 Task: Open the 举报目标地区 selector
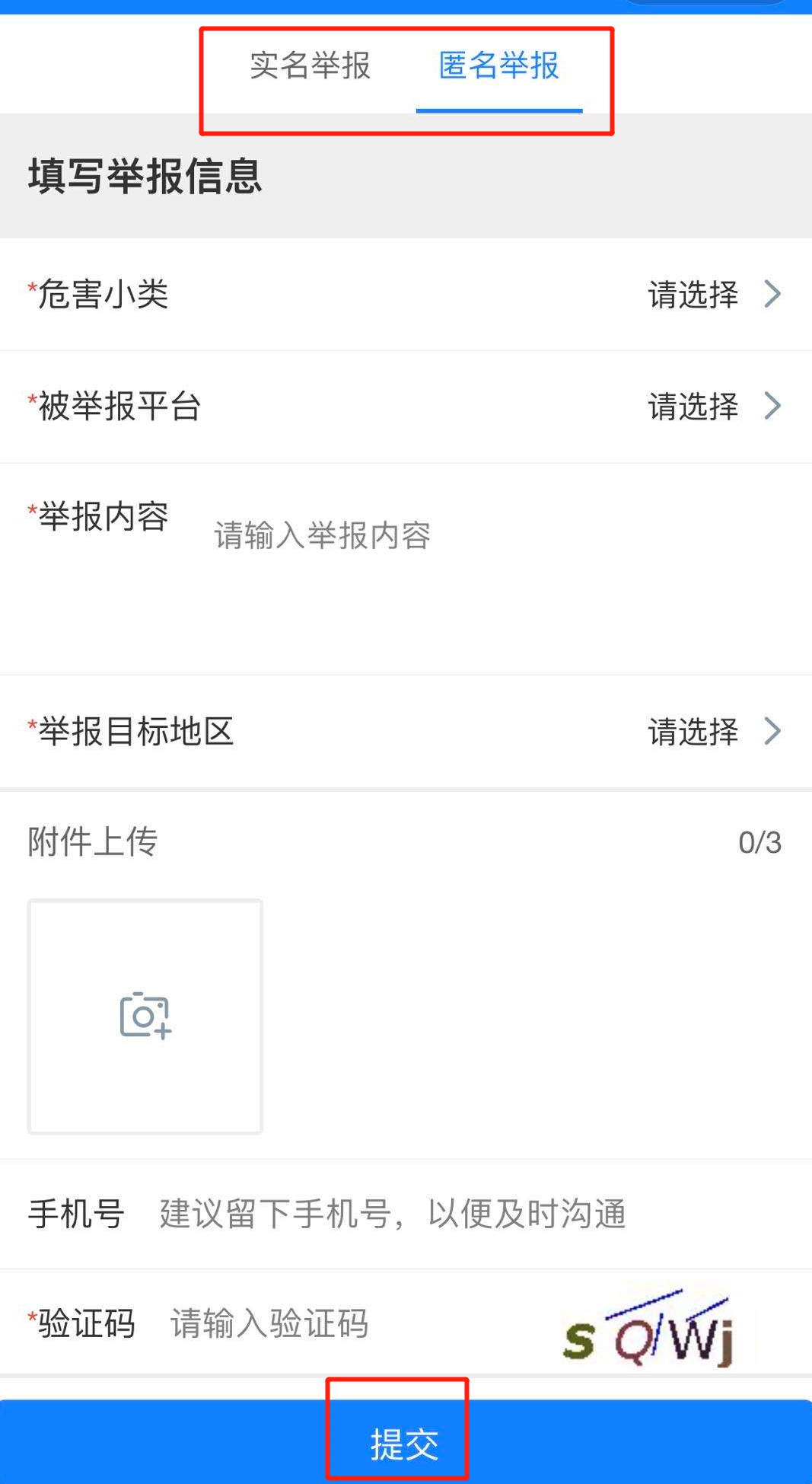pyautogui.click(x=713, y=732)
